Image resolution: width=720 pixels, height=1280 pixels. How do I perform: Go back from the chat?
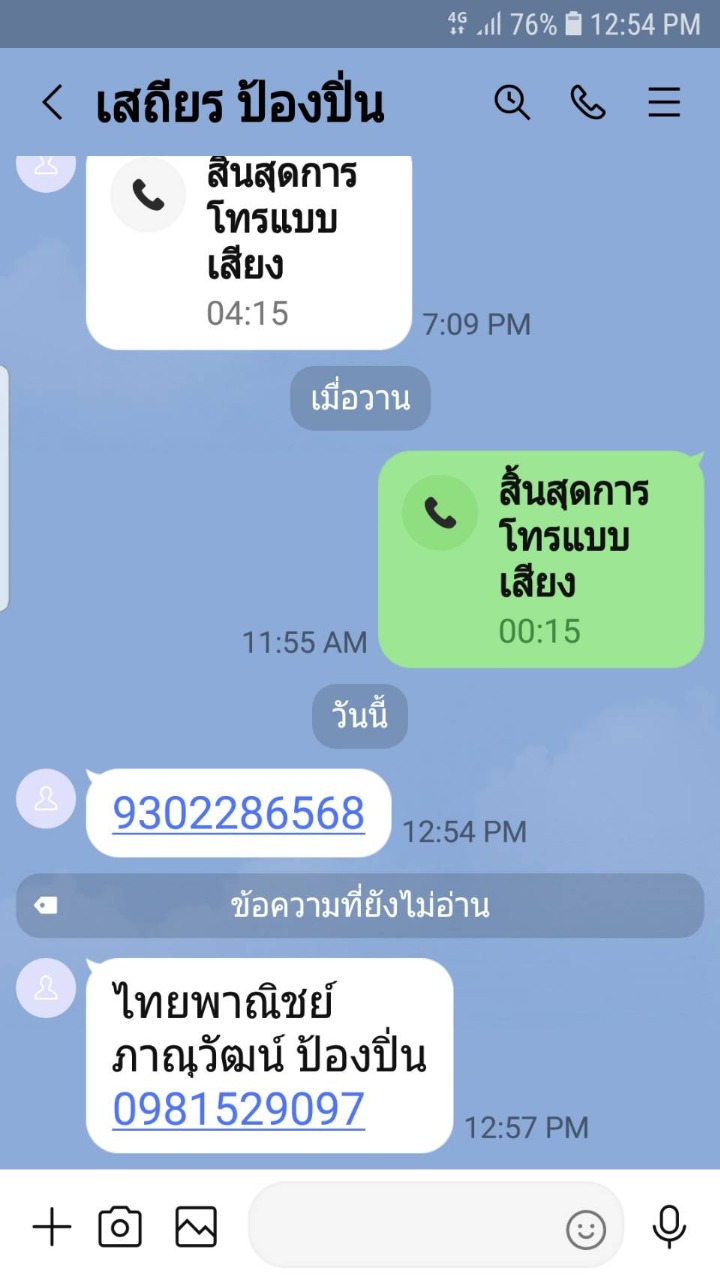[52, 103]
